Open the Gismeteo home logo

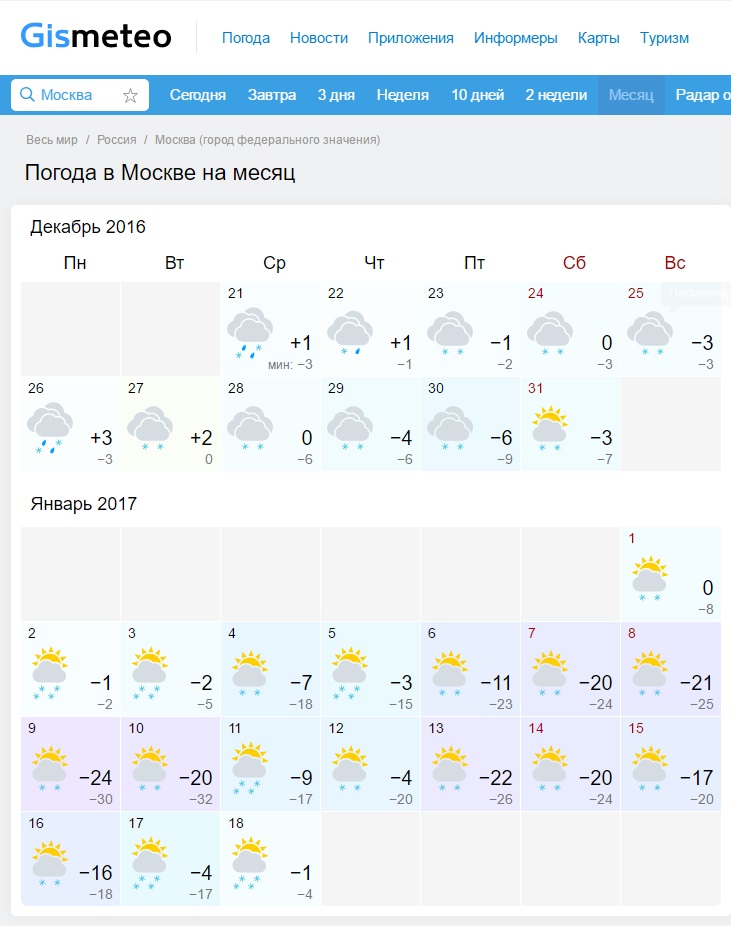(96, 36)
